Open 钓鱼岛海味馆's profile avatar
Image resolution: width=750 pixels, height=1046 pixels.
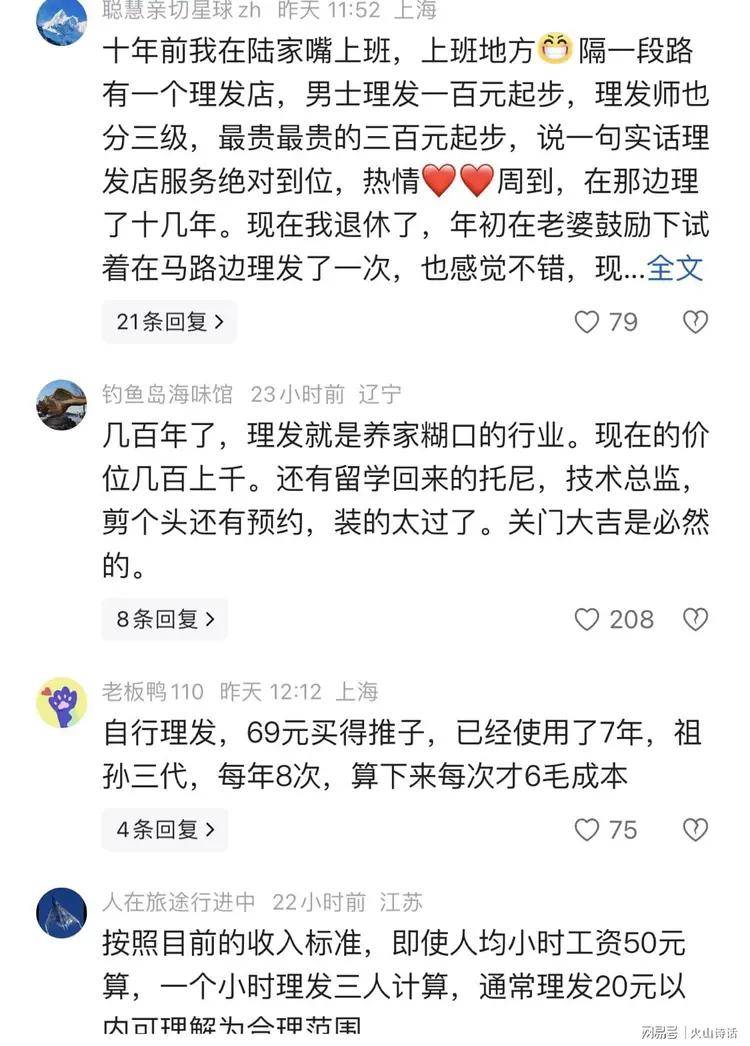[x=62, y=405]
